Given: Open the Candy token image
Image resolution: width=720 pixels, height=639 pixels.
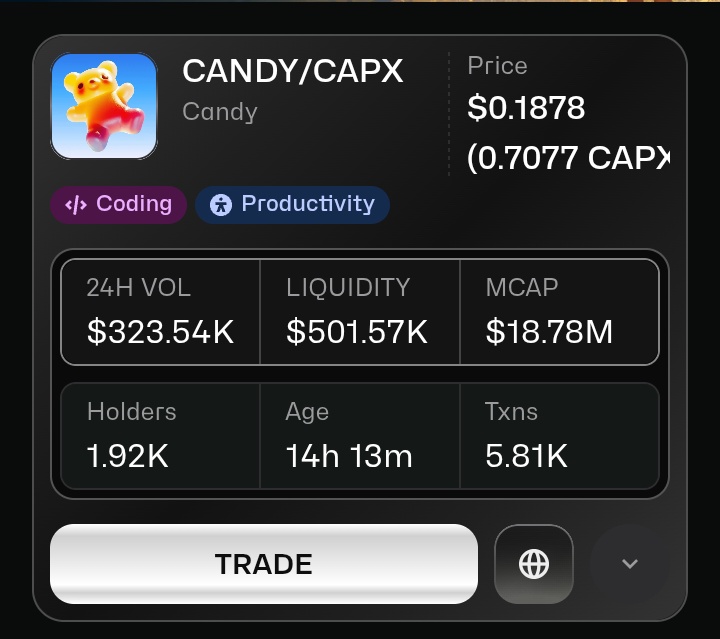Looking at the screenshot, I should click(104, 106).
